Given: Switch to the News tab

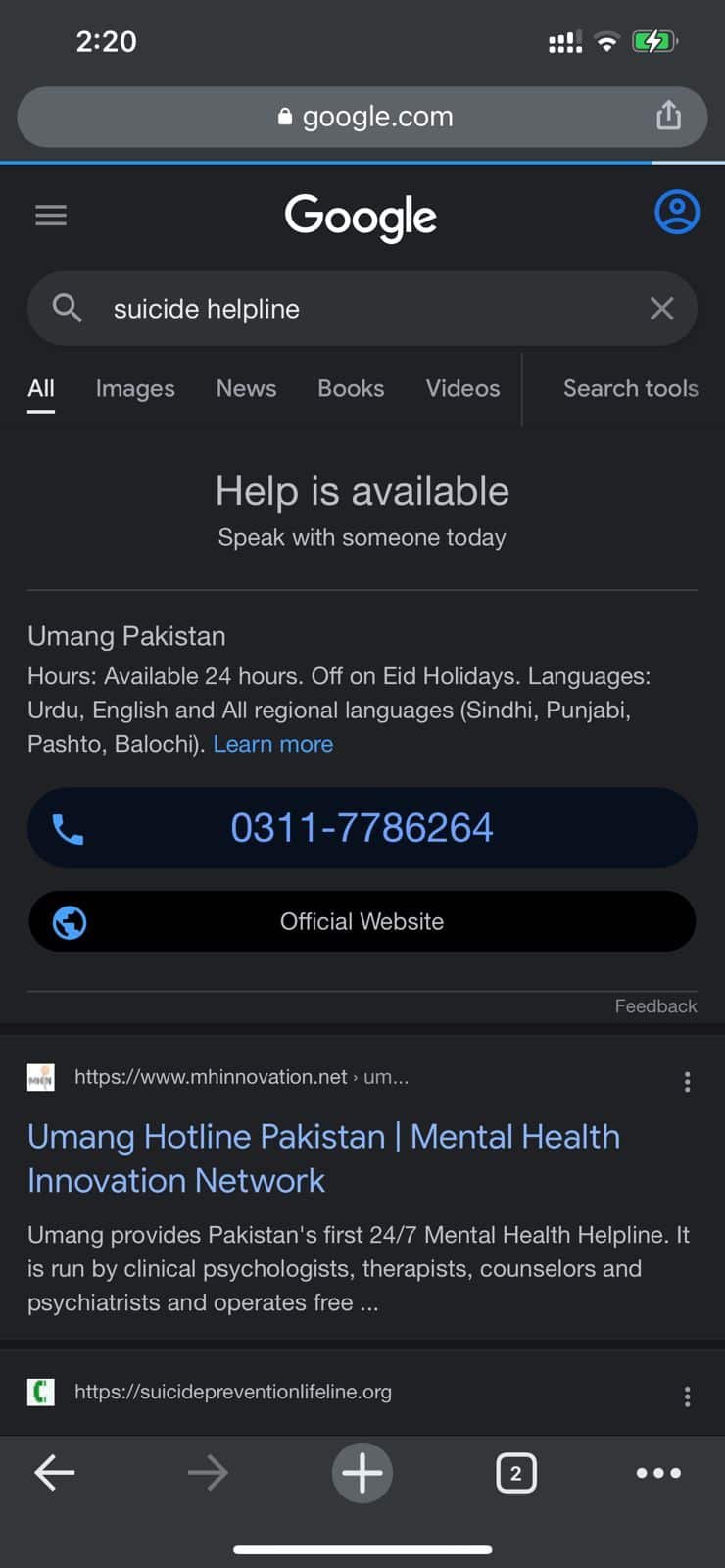Looking at the screenshot, I should tap(246, 388).
